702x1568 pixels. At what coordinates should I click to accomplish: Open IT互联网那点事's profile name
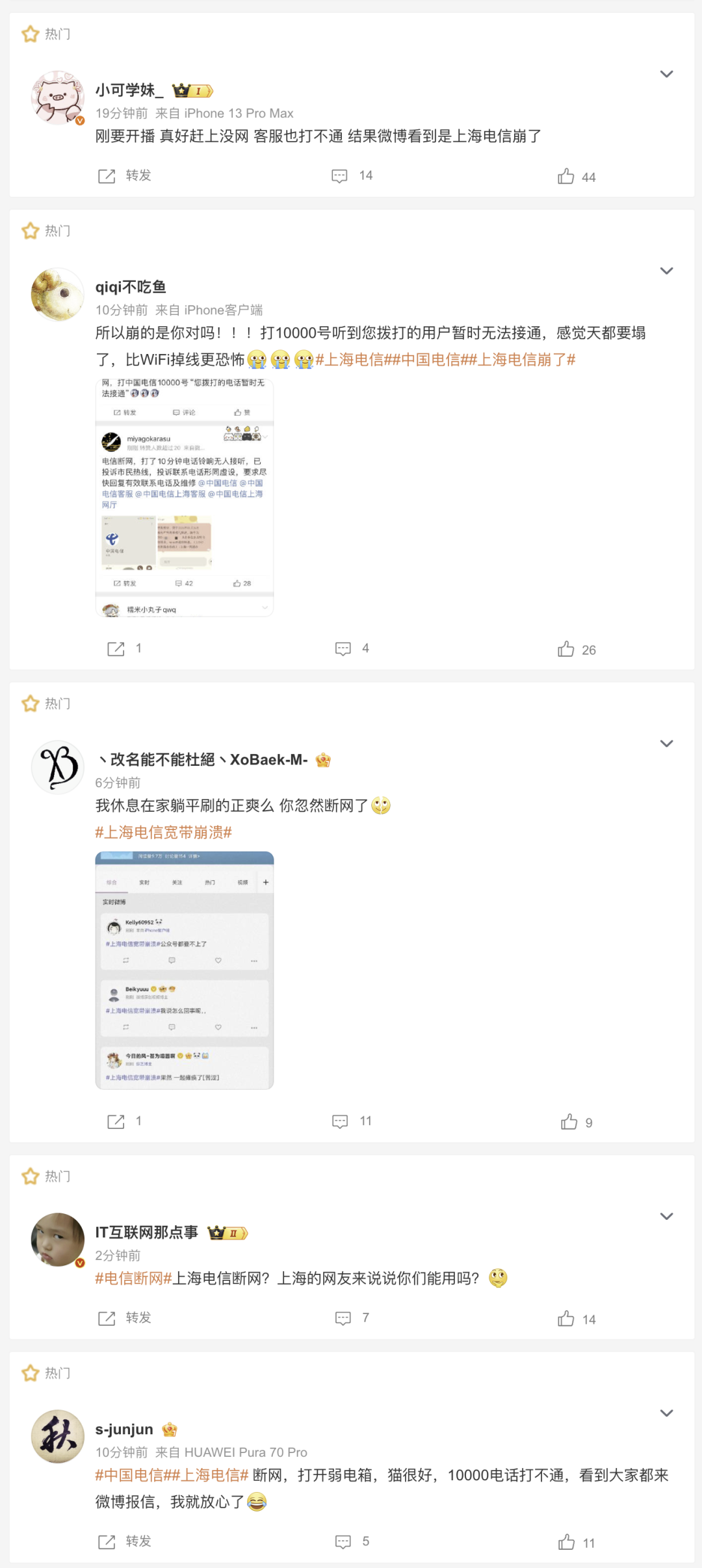pos(147,1232)
